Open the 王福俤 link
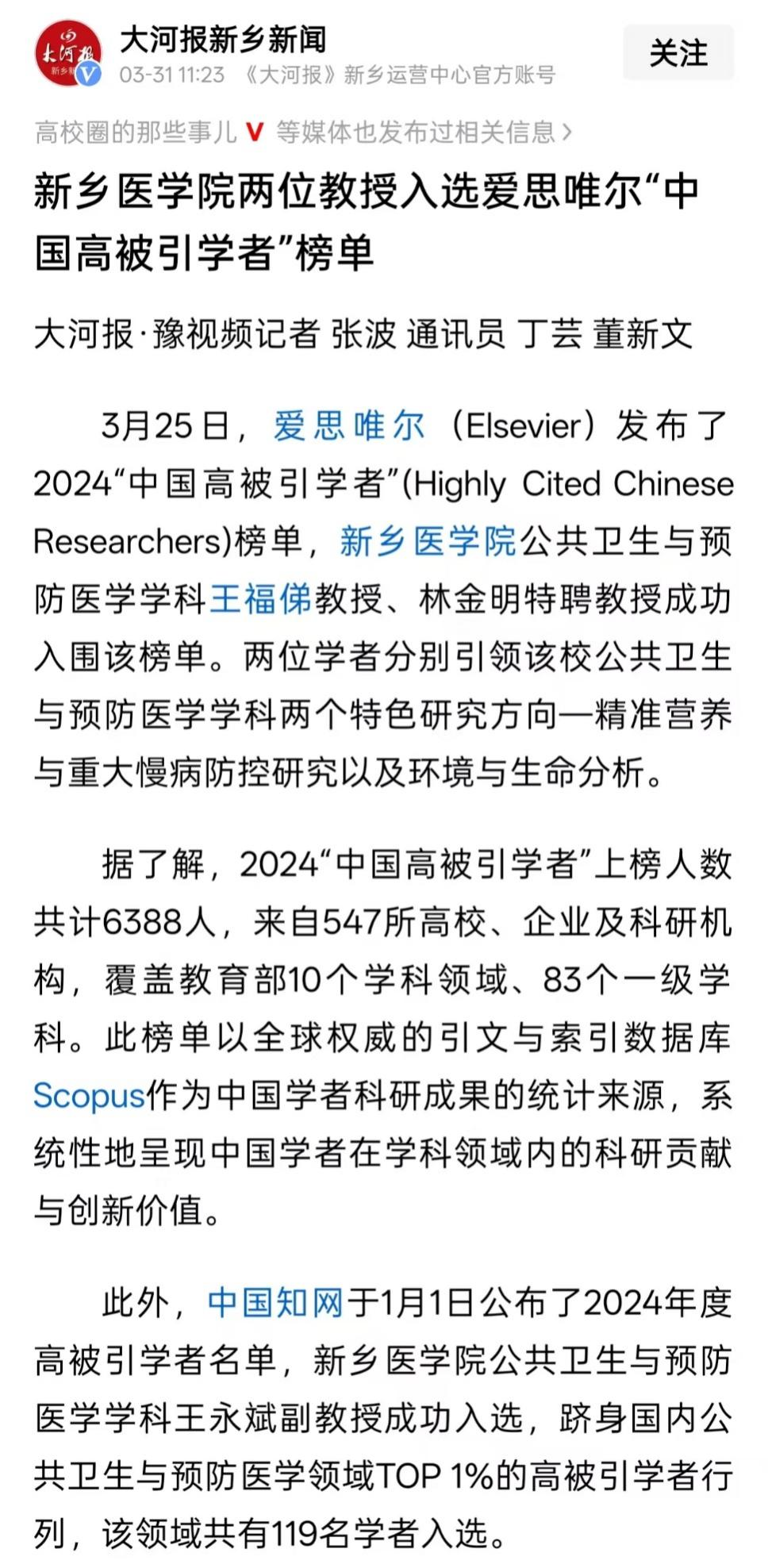The width and height of the screenshot is (768, 1568). (261, 599)
